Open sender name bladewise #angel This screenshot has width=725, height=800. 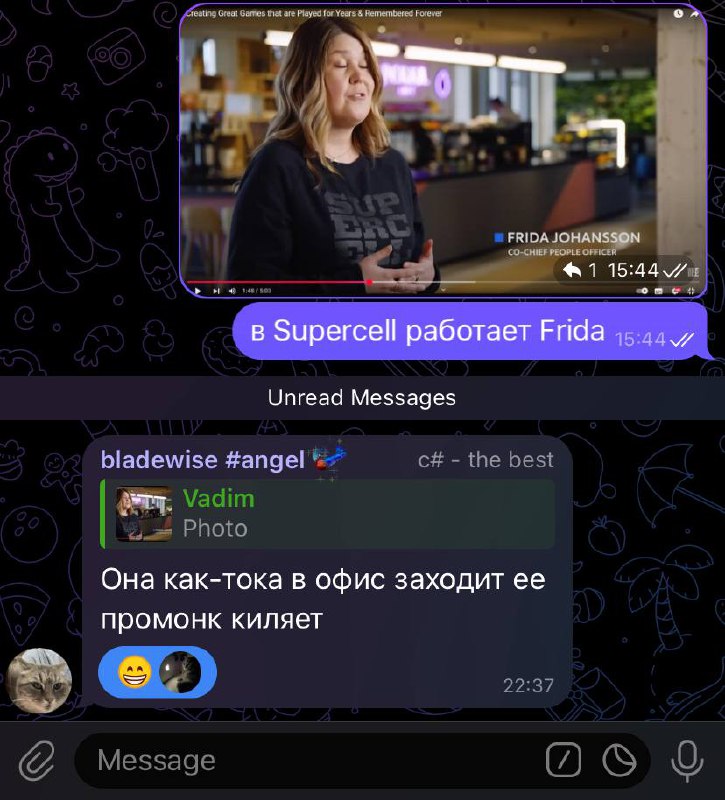202,460
